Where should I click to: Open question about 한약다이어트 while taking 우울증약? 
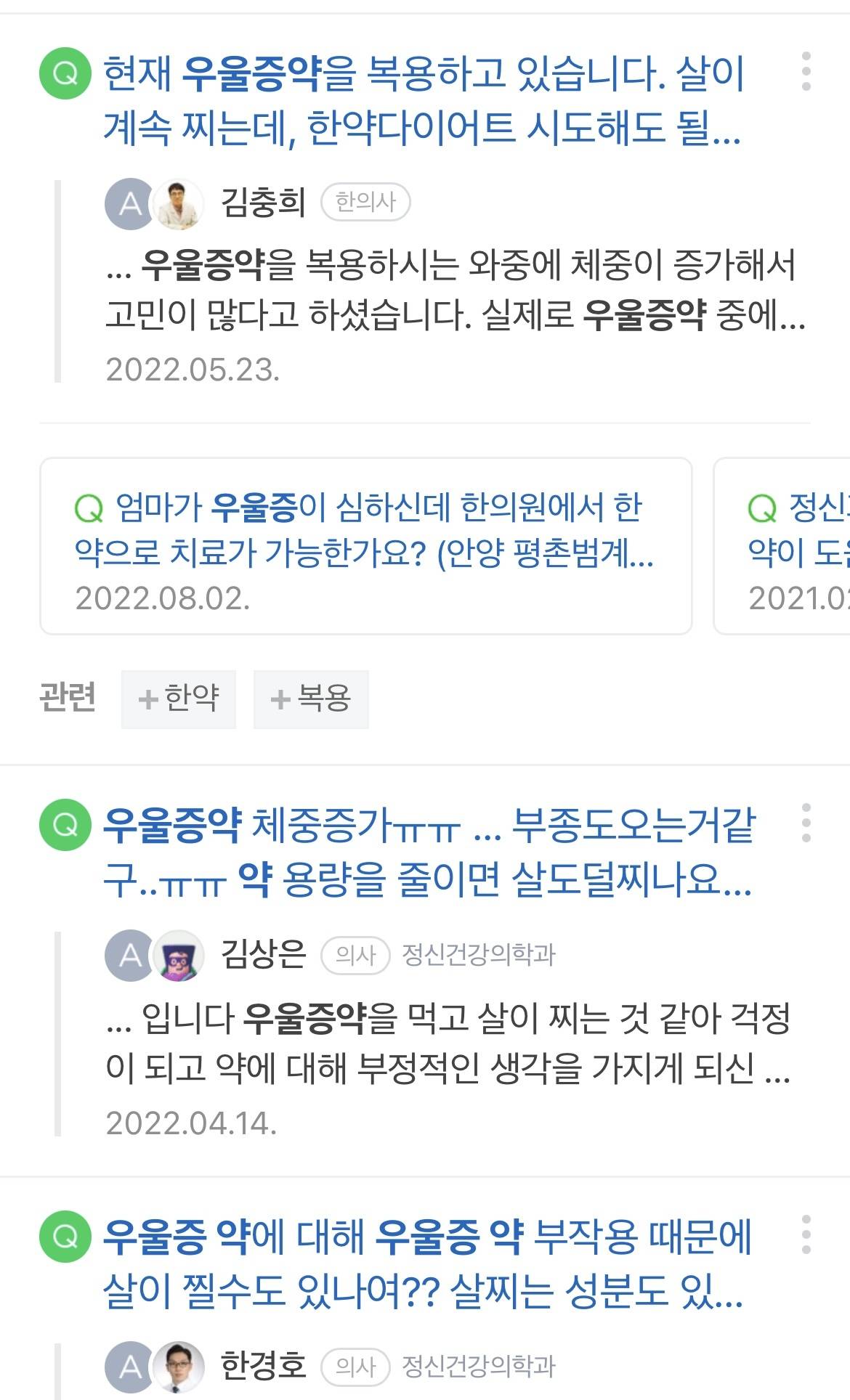(x=421, y=101)
